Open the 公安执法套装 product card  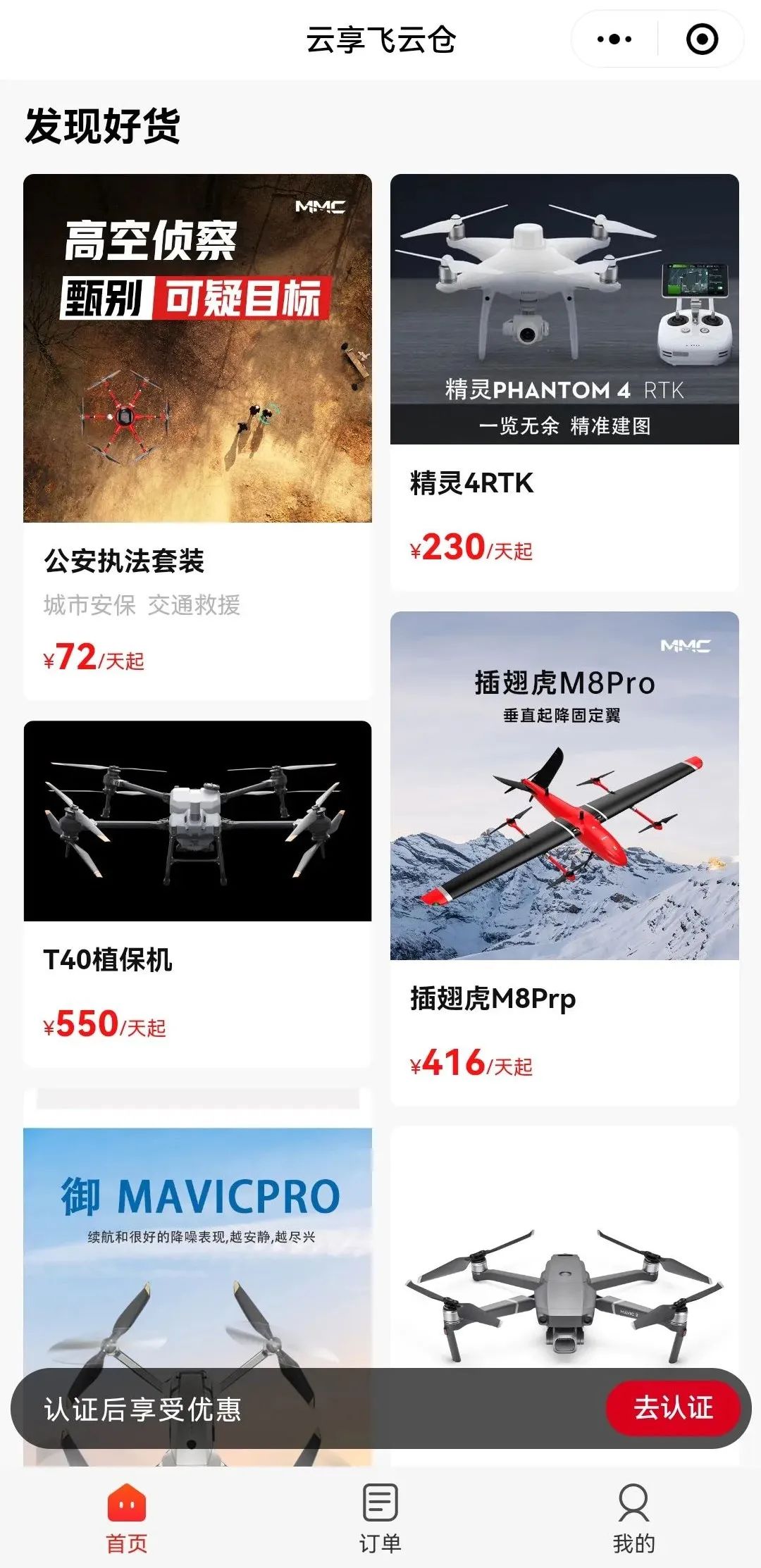point(197,437)
